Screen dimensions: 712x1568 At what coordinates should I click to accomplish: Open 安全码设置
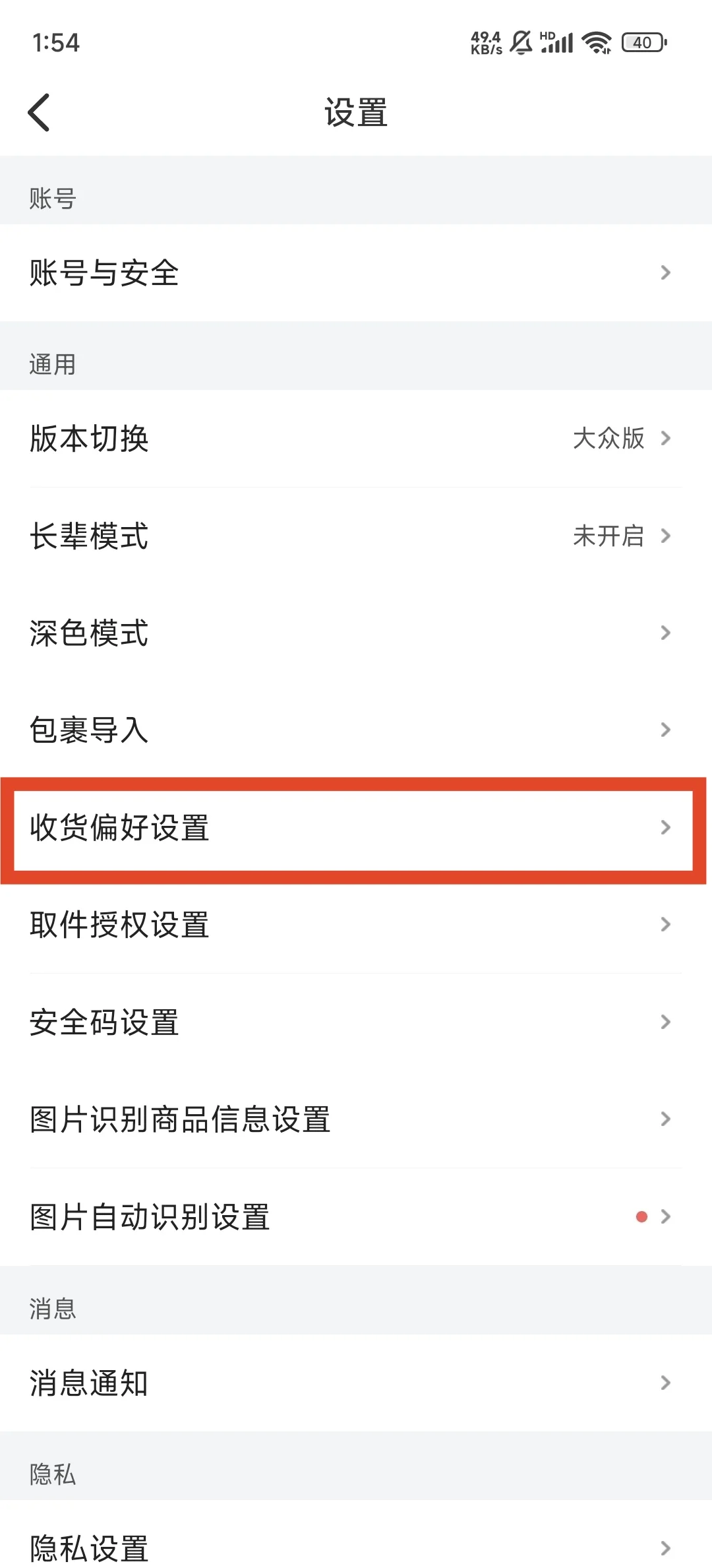(x=356, y=1022)
